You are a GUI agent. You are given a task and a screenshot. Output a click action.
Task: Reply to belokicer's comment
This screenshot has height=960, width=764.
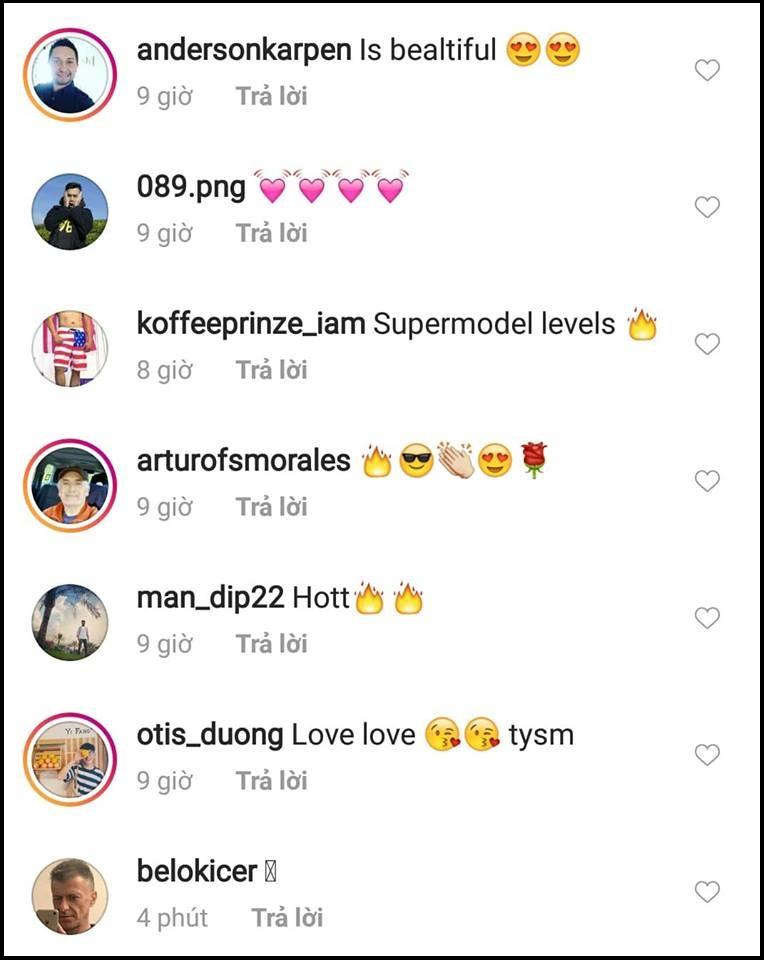click(286, 918)
